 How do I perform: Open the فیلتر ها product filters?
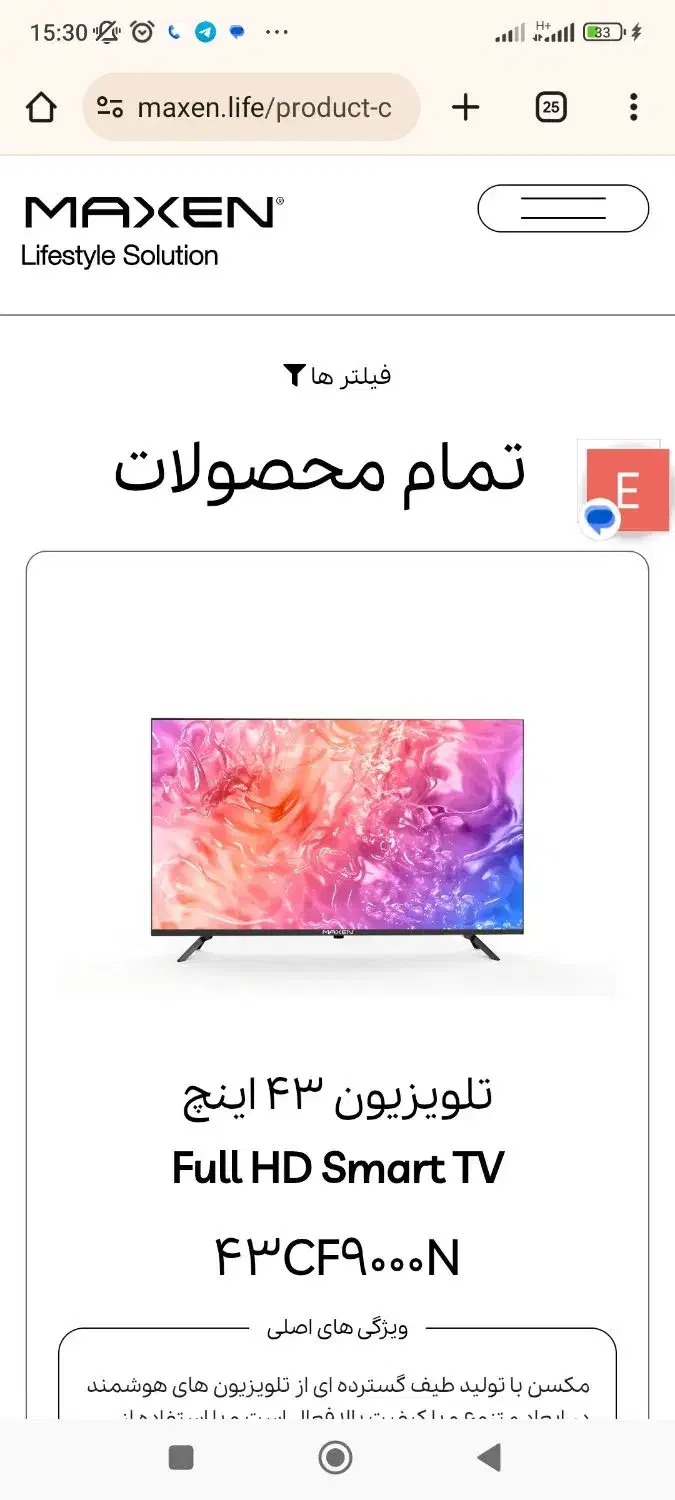coord(338,376)
